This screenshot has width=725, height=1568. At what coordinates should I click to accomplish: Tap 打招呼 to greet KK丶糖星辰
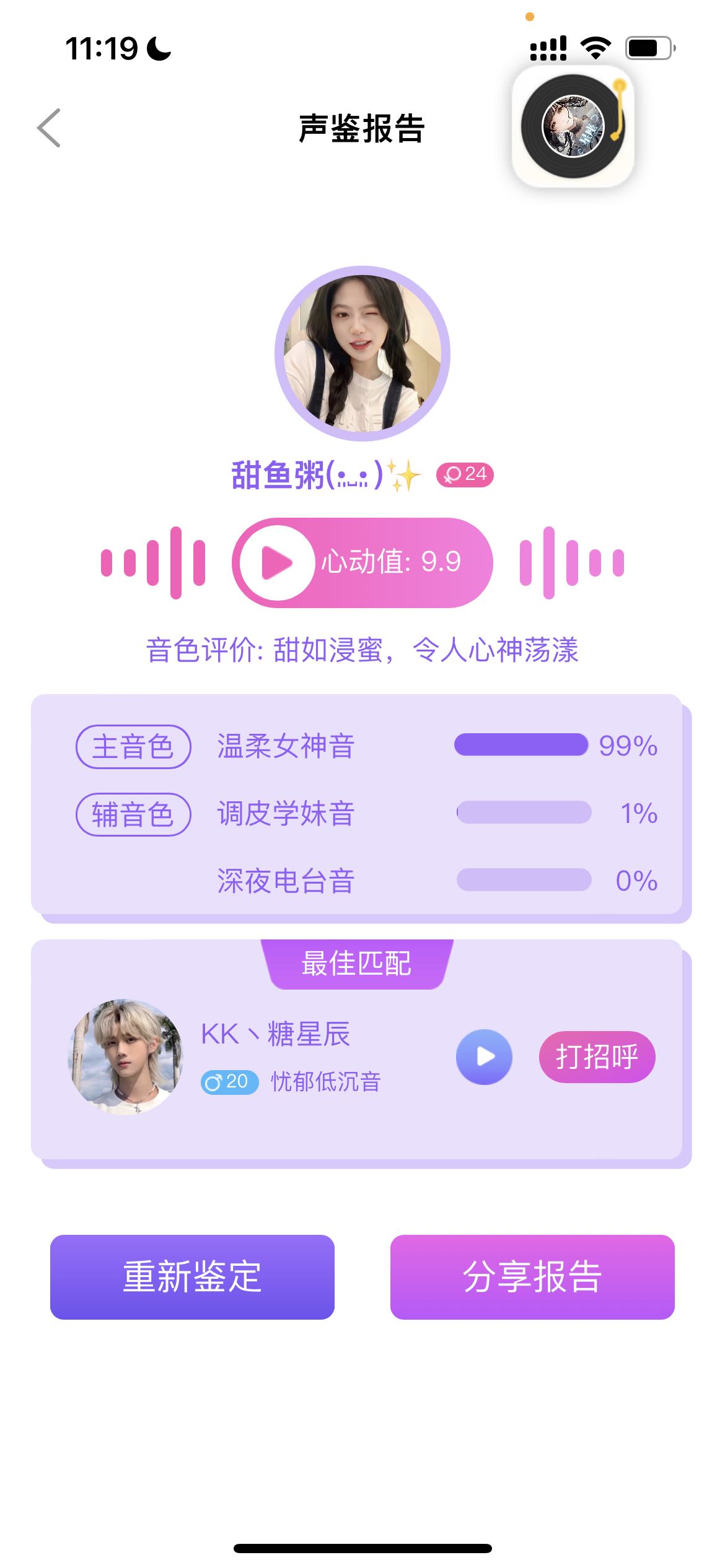pyautogui.click(x=597, y=1056)
